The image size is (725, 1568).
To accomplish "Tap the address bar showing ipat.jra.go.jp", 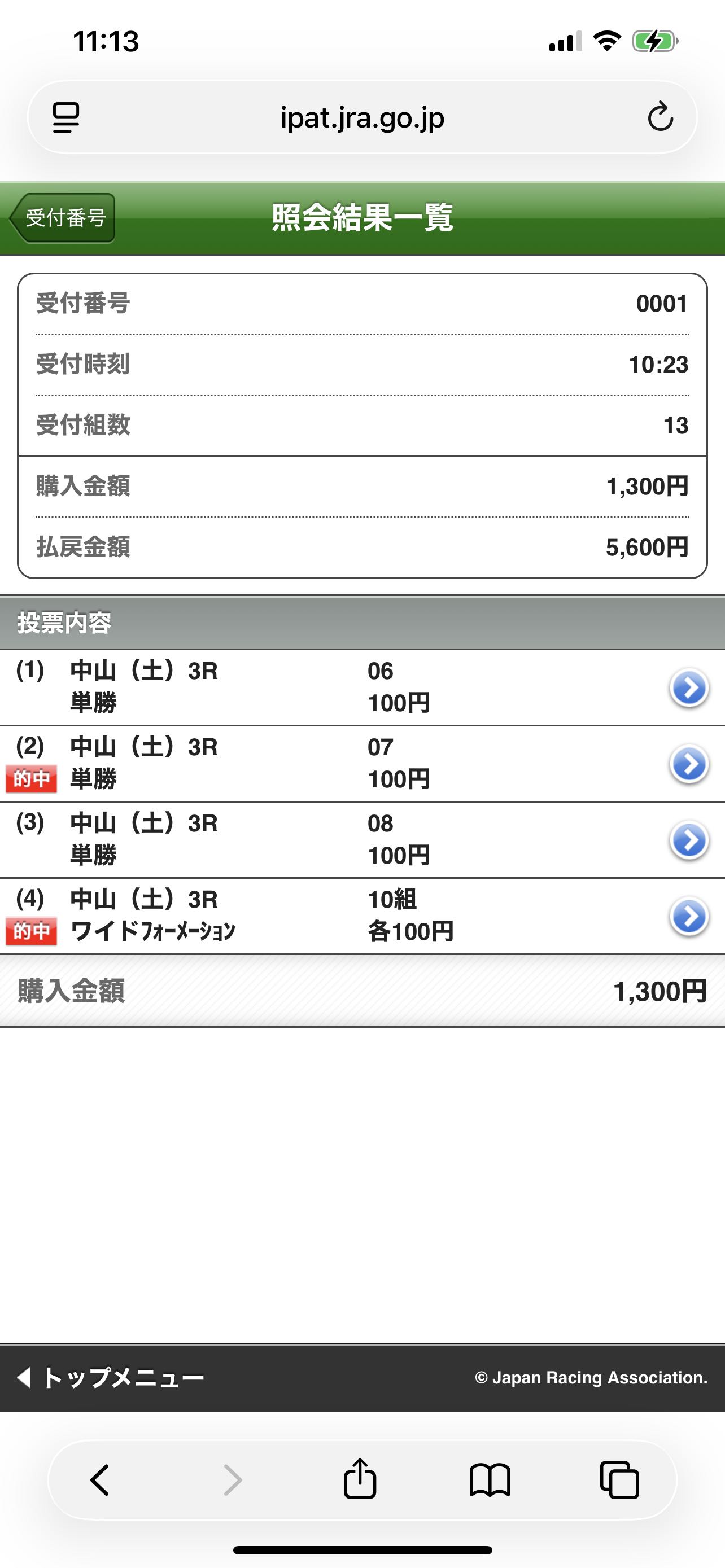I will point(362,117).
